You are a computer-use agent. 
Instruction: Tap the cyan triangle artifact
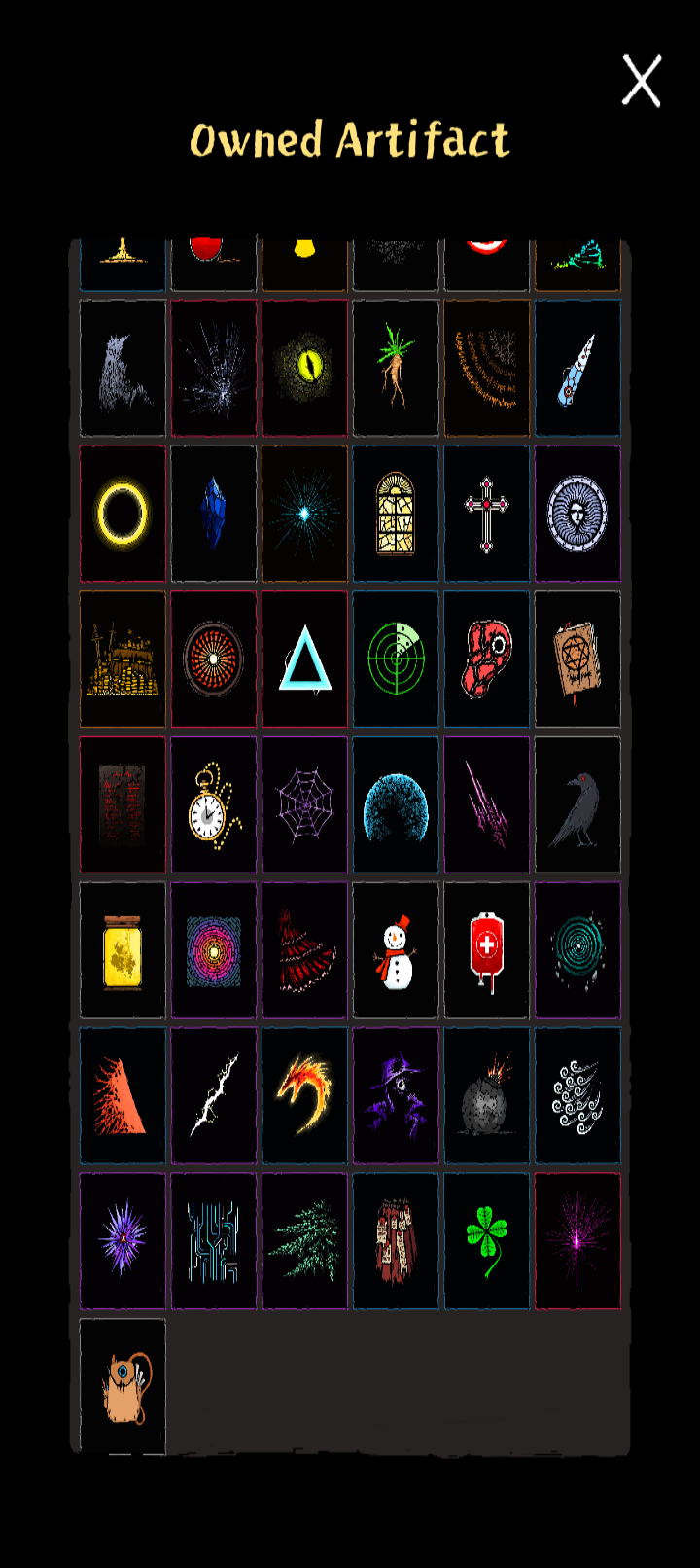coord(305,659)
